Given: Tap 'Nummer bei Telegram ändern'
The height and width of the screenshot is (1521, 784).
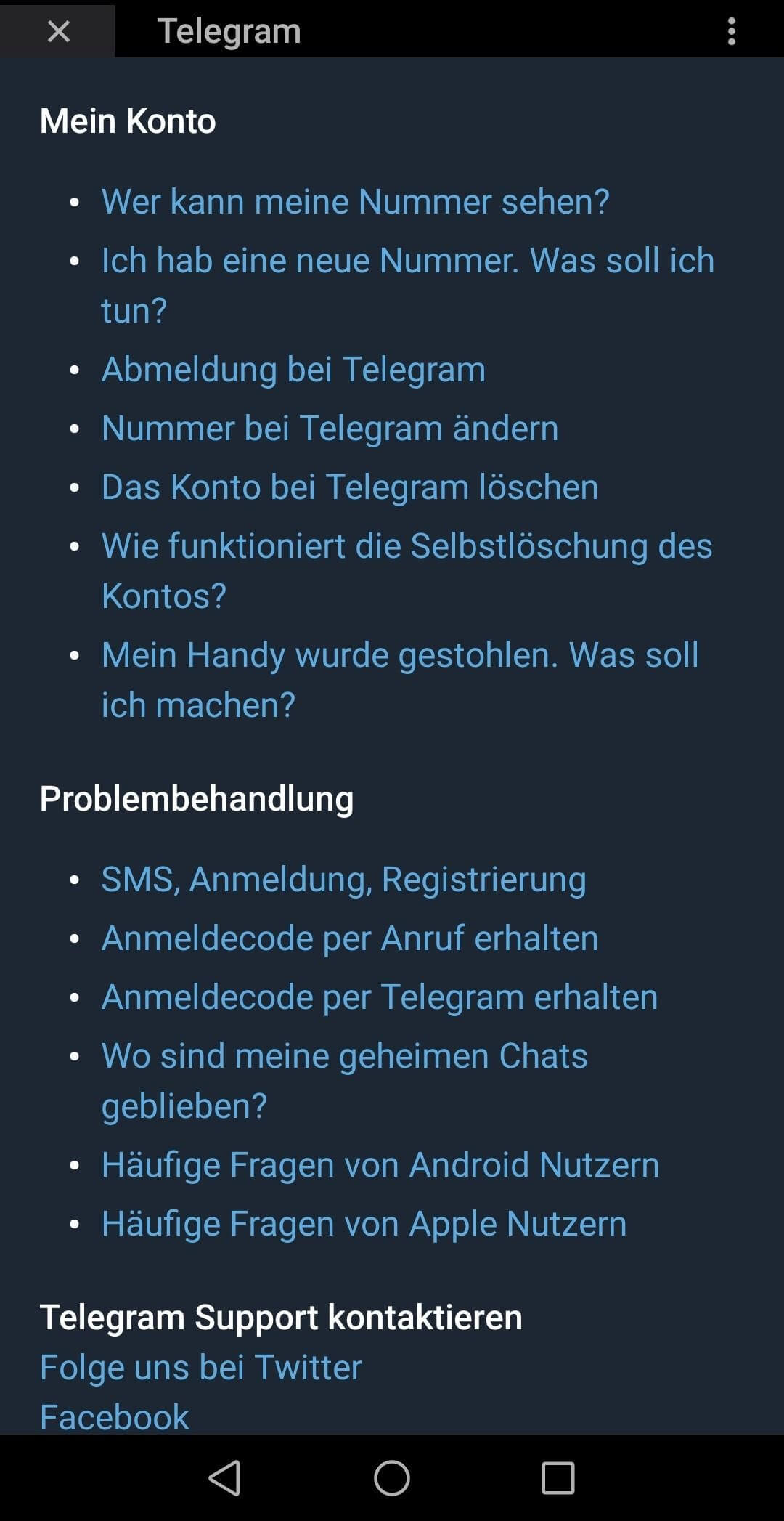Looking at the screenshot, I should click(x=330, y=428).
